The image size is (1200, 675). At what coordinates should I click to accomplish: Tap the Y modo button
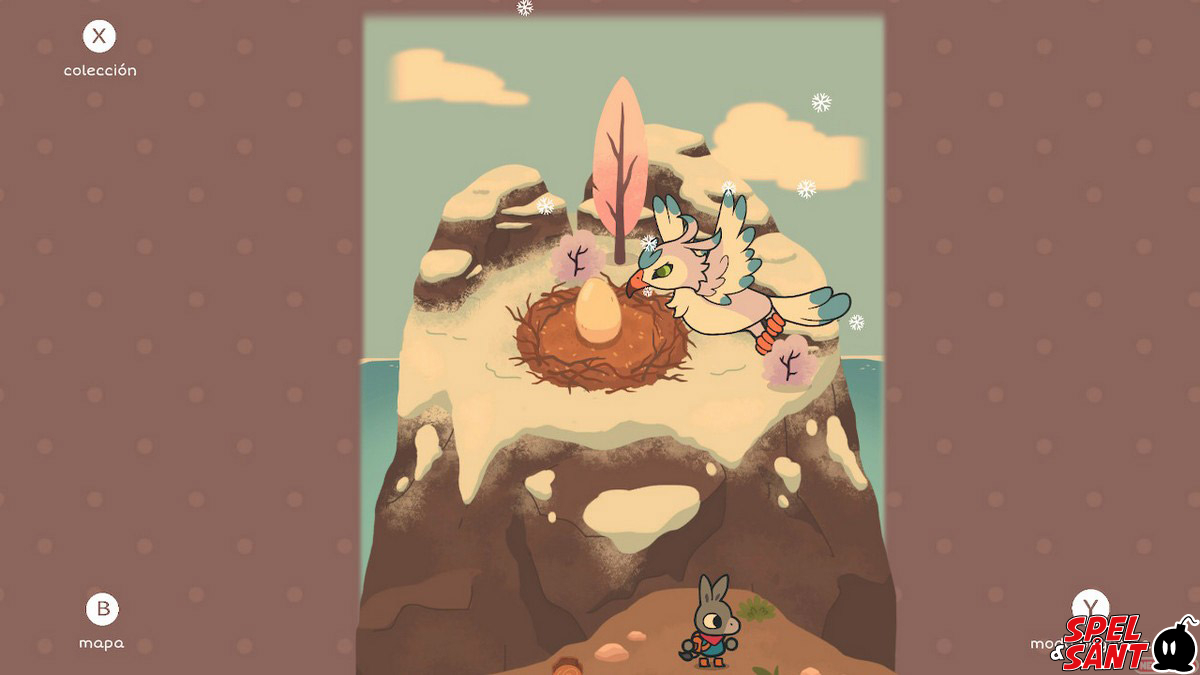(1090, 606)
